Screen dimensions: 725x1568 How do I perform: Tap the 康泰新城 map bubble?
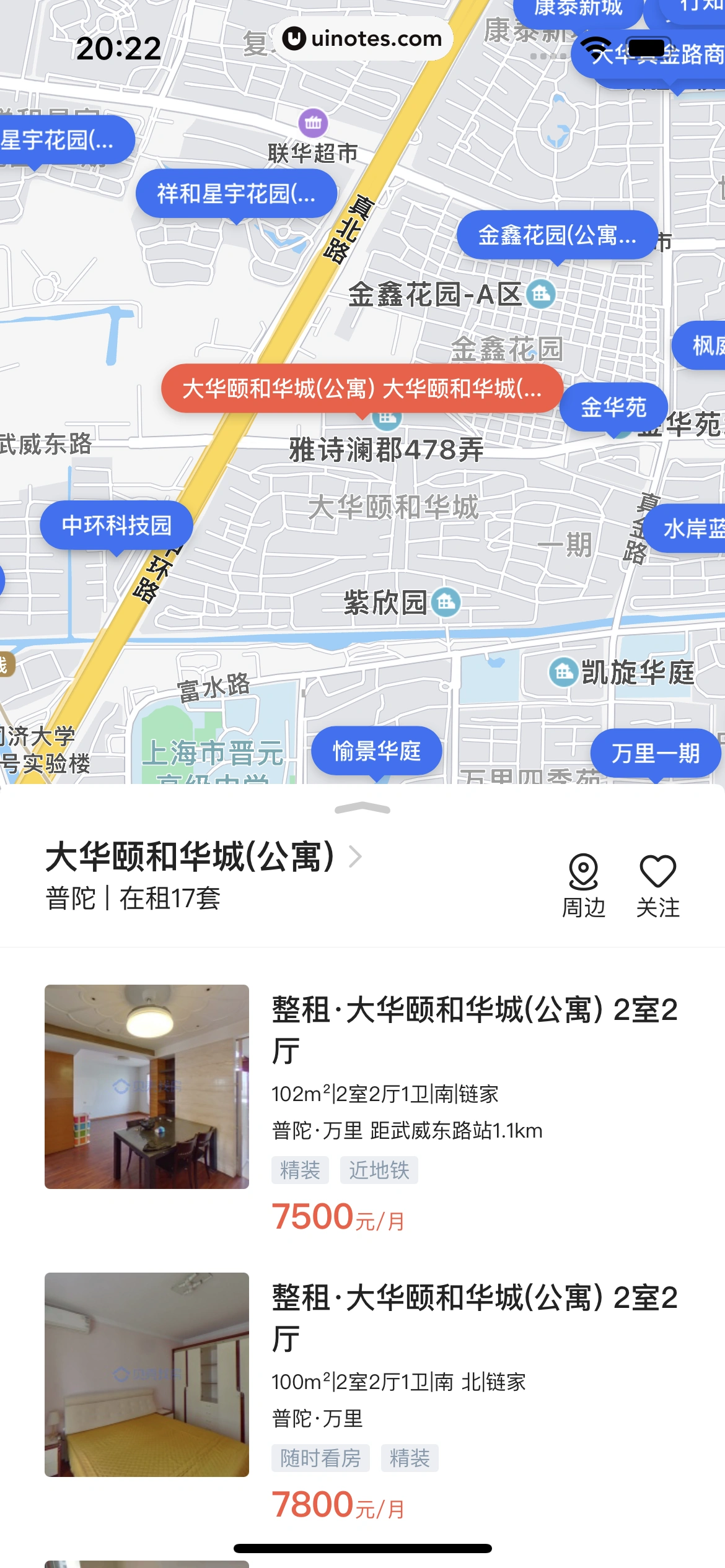tap(578, 9)
